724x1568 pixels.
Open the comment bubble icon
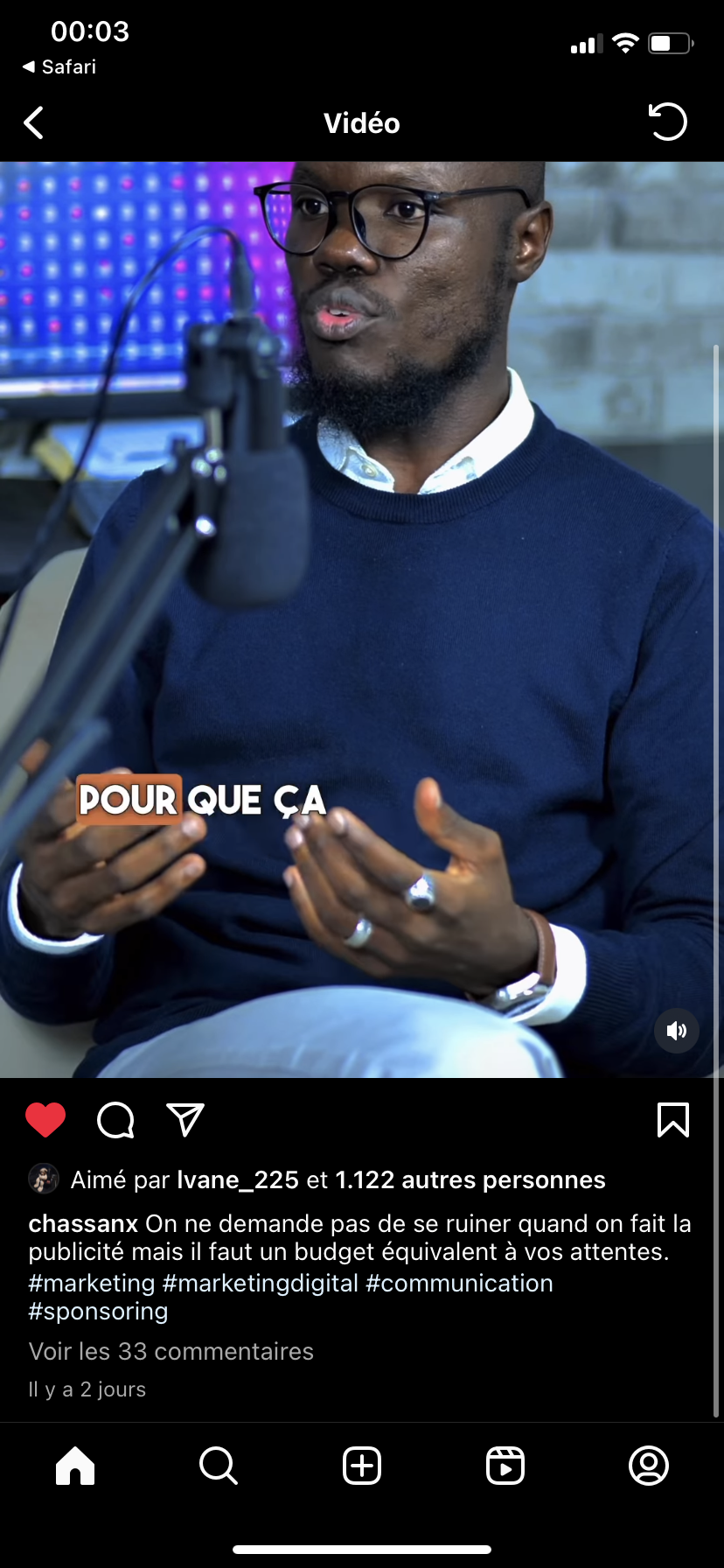[115, 1120]
